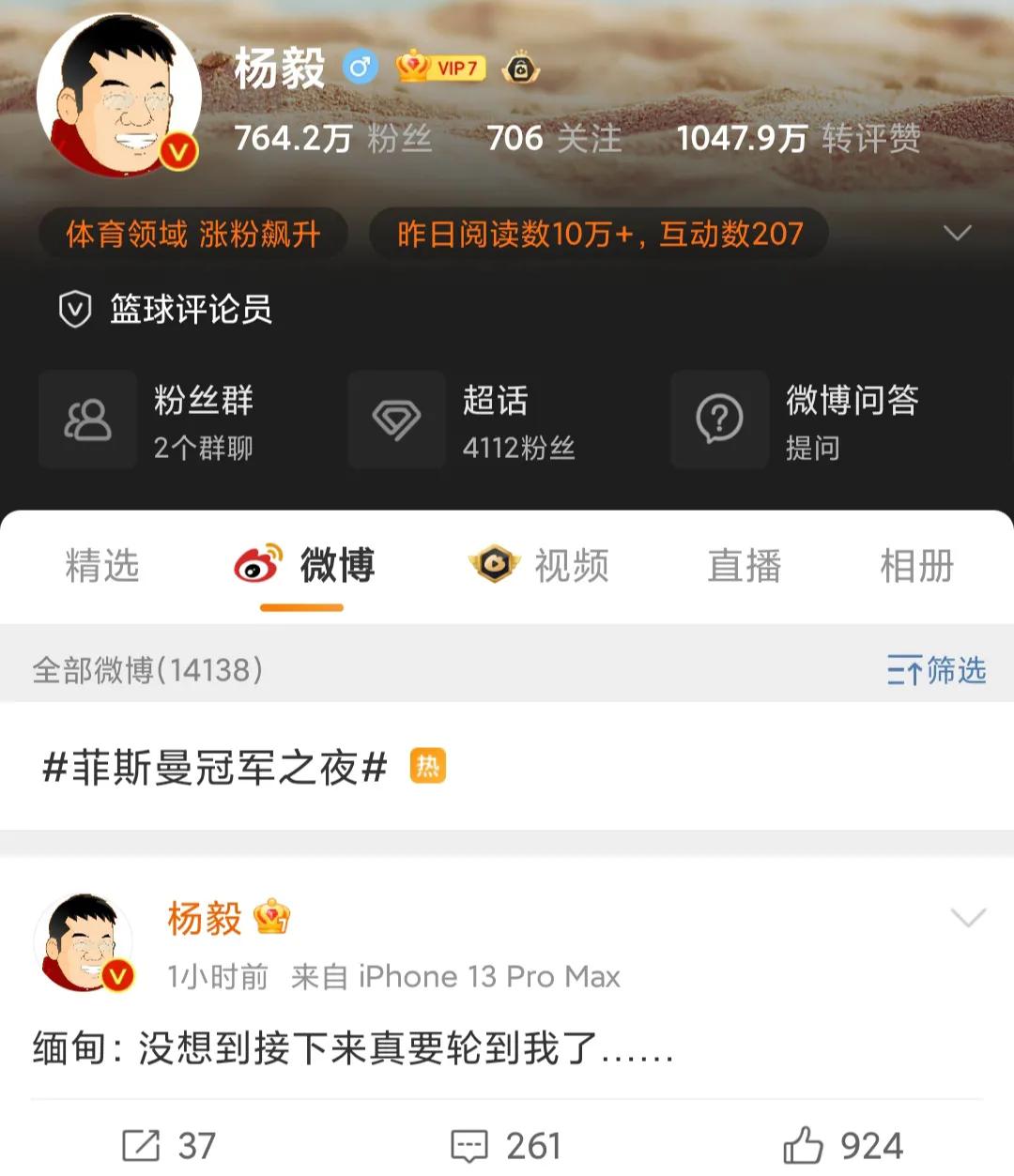Viewport: 1014px width, 1176px height.
Task: Open the comment bubble icon showing 261
Action: (x=468, y=1144)
